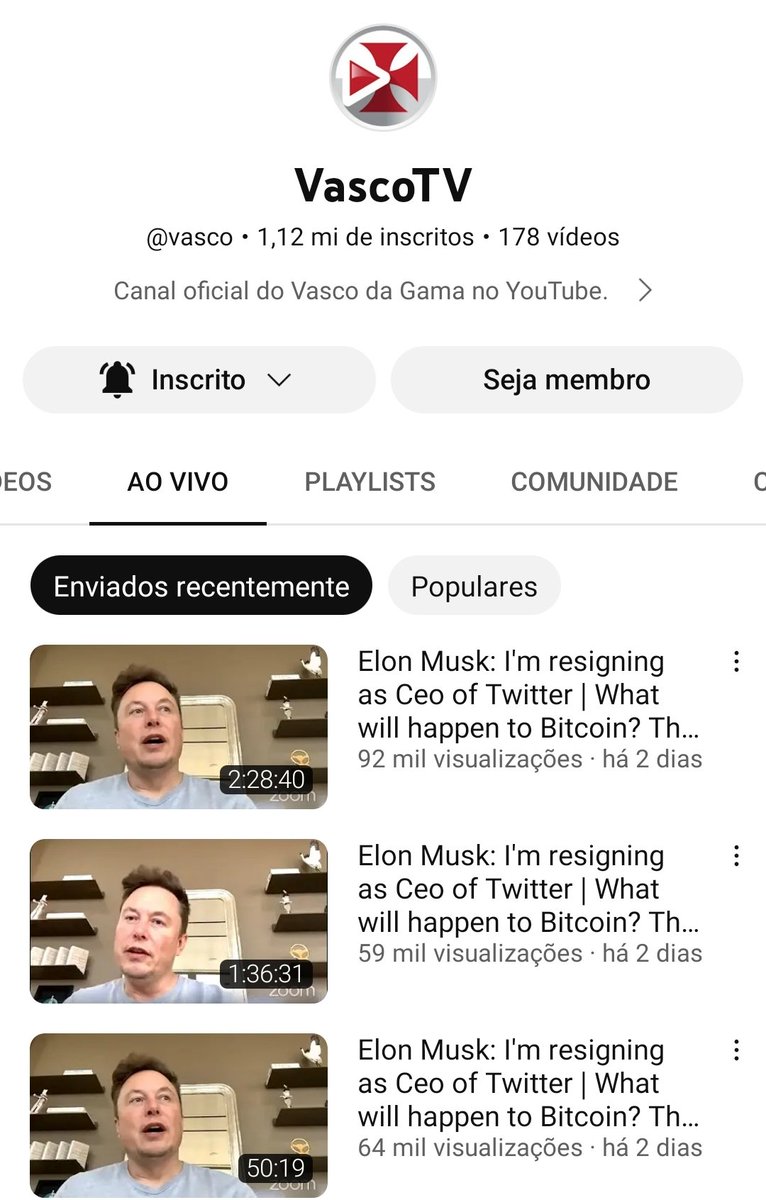Screen dimensions: 766x1200
Task: Switch to the PLAYLISTS tab
Action: pyautogui.click(x=370, y=482)
